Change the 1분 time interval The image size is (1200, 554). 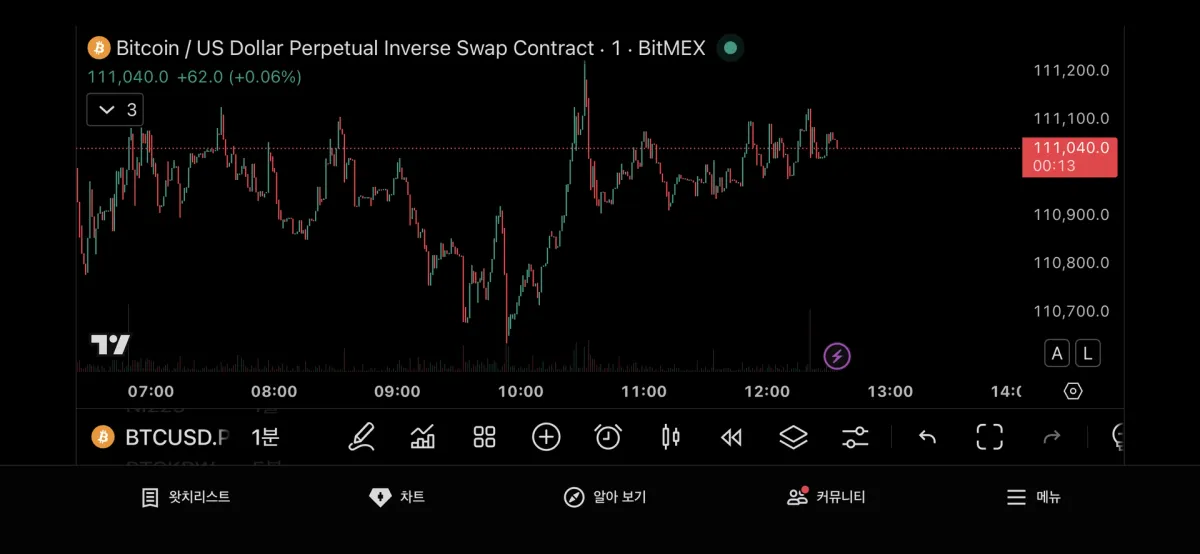[265, 437]
